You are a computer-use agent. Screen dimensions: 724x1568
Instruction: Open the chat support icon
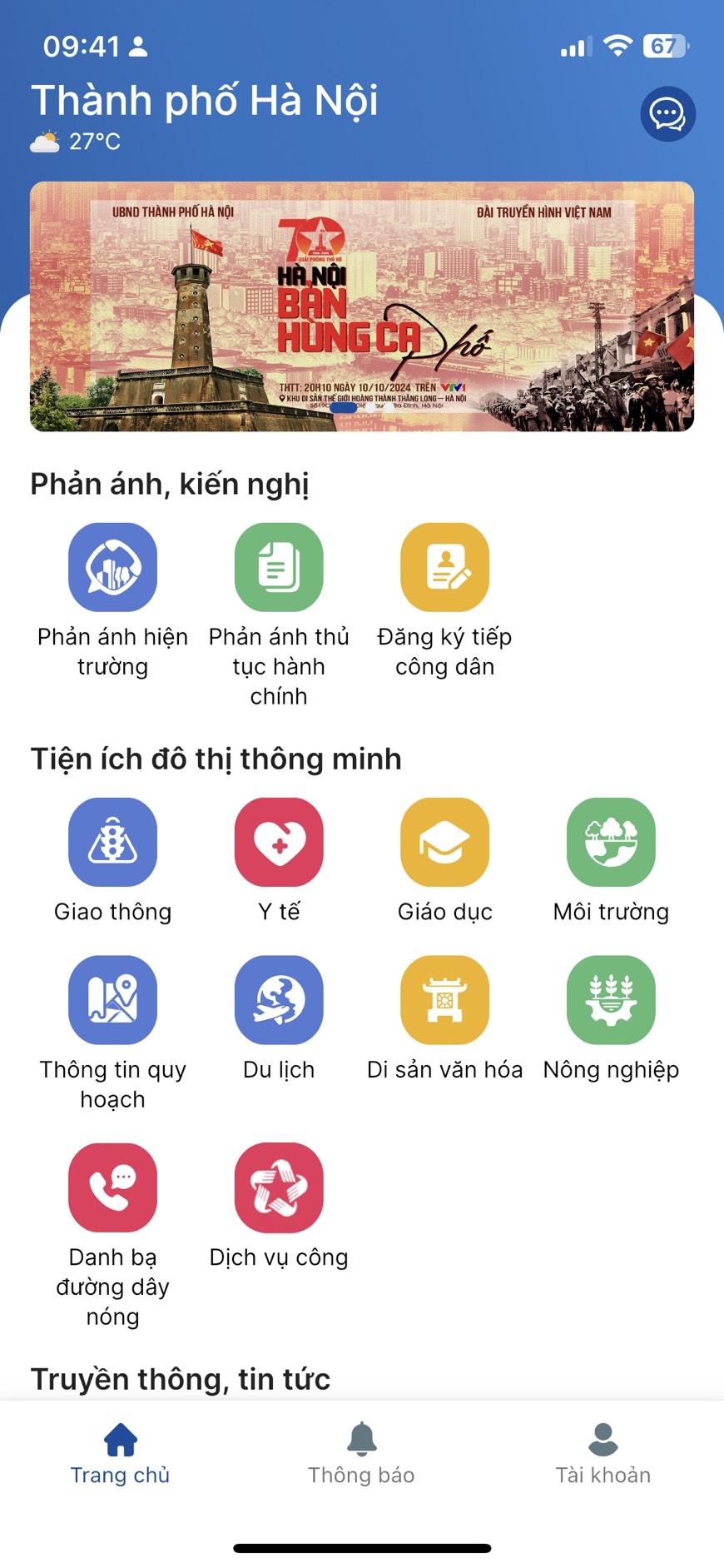tap(667, 114)
